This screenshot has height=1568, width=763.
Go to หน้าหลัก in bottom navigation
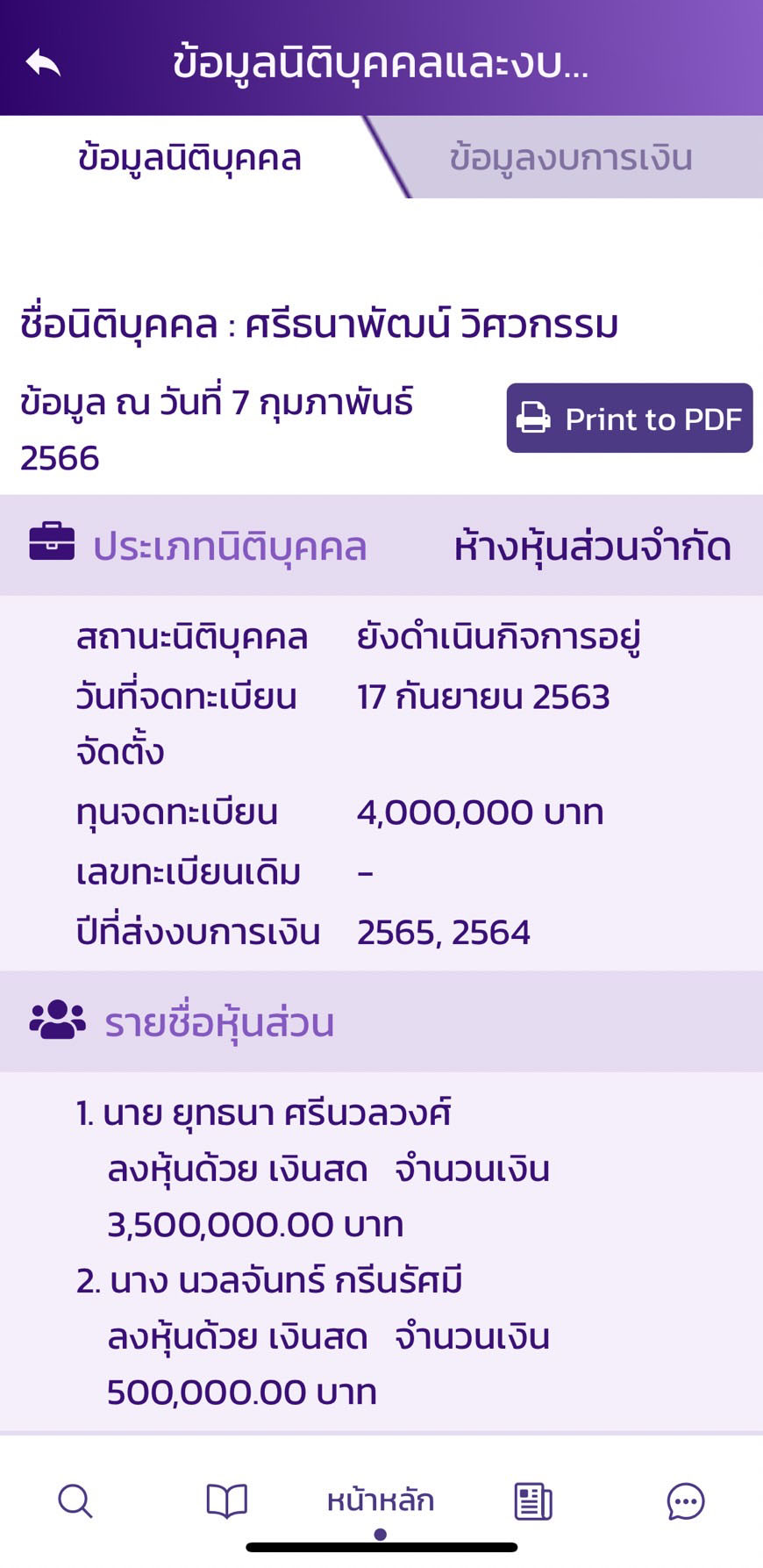pyautogui.click(x=381, y=1501)
